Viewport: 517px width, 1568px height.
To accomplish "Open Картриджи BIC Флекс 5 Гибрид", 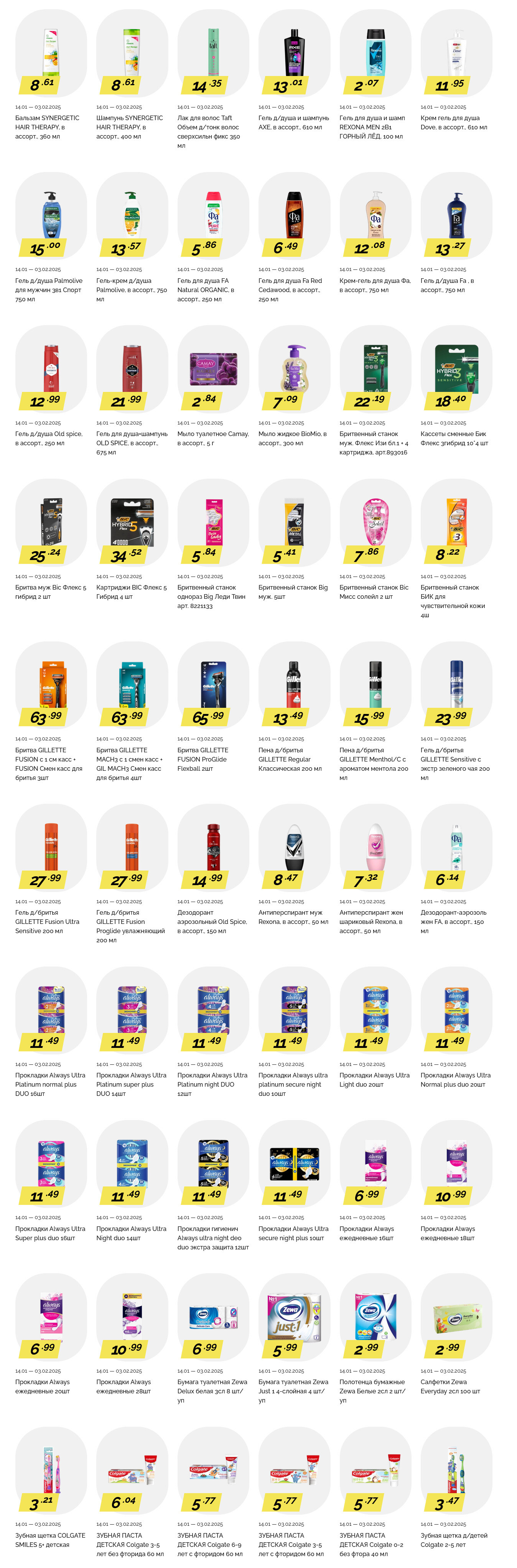I will [x=132, y=521].
